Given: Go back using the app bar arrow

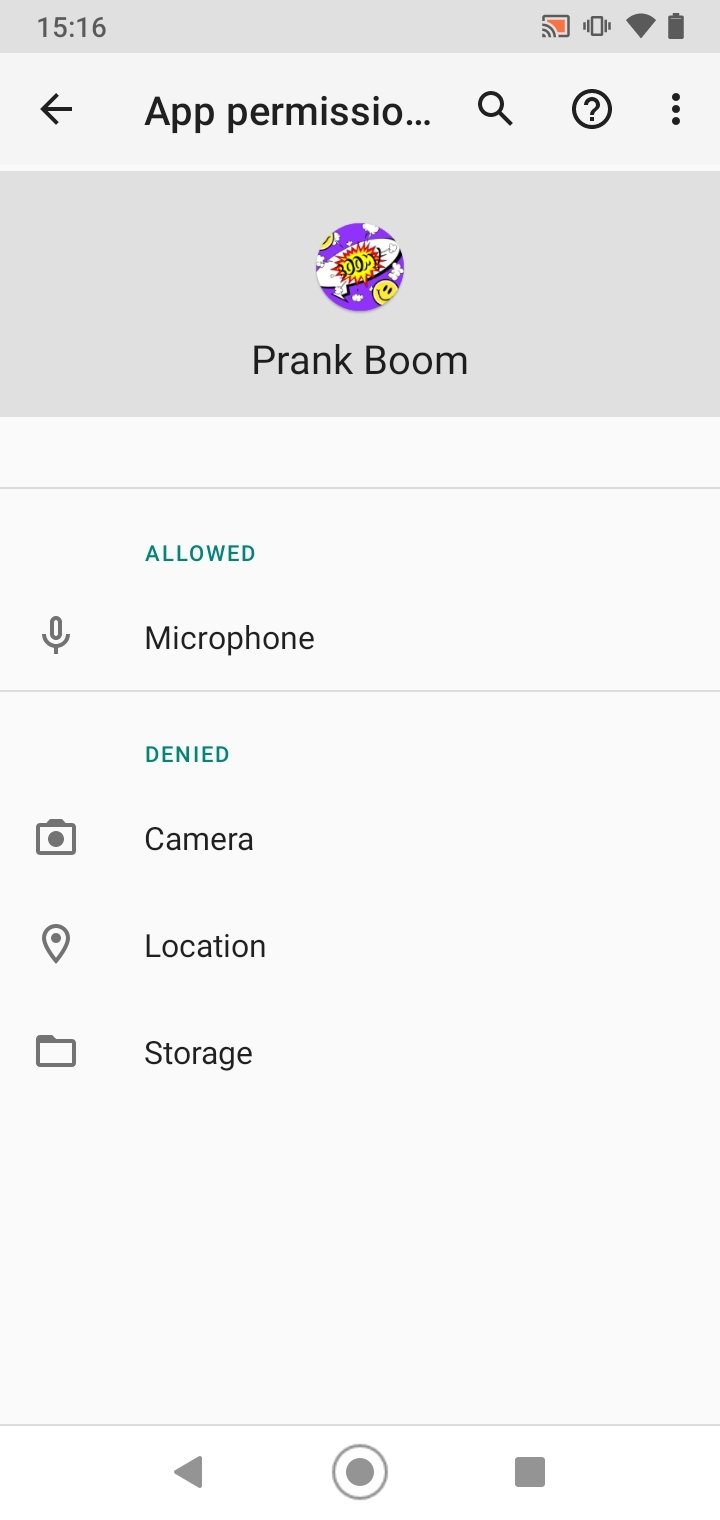Looking at the screenshot, I should 57,109.
